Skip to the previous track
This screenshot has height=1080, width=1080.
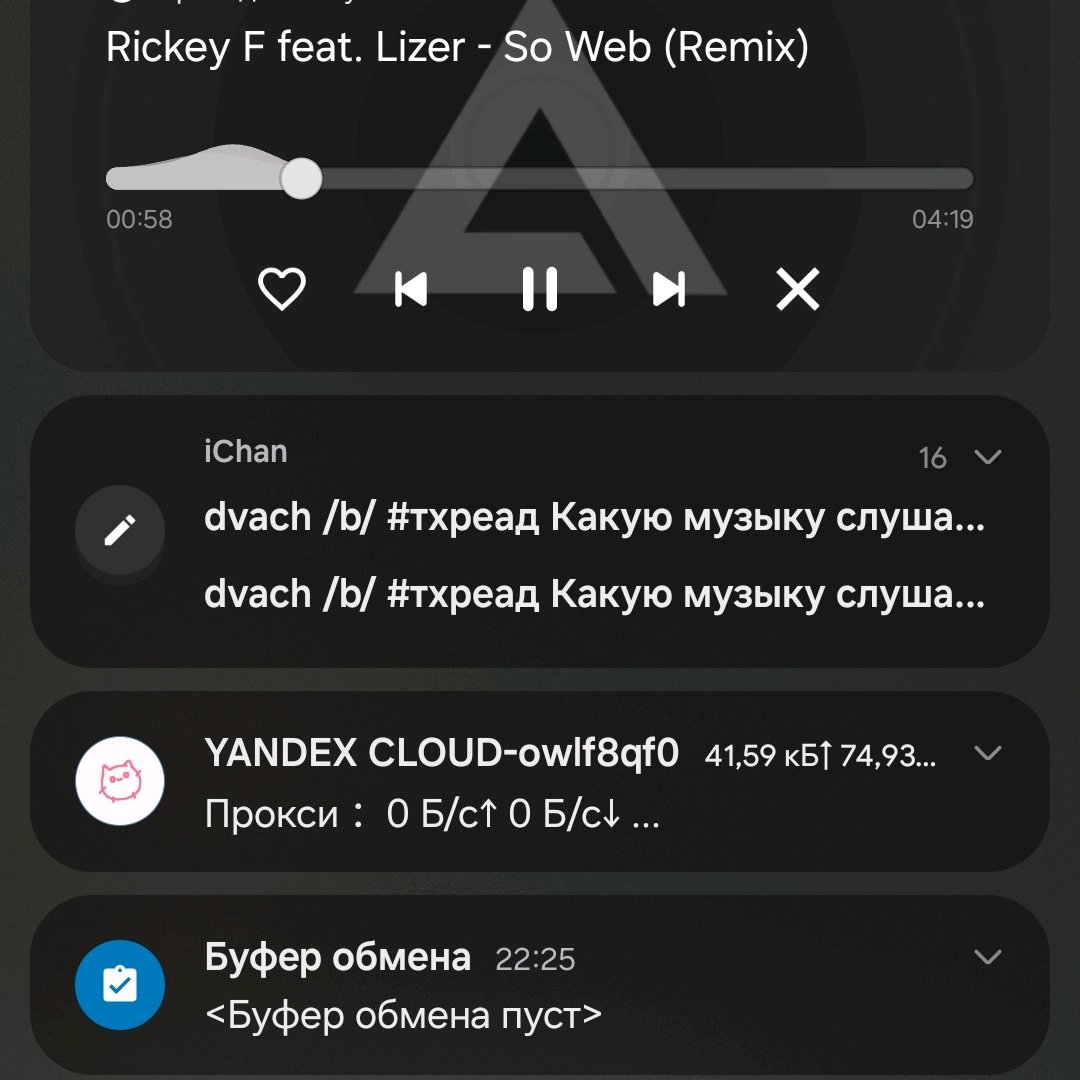click(x=411, y=290)
